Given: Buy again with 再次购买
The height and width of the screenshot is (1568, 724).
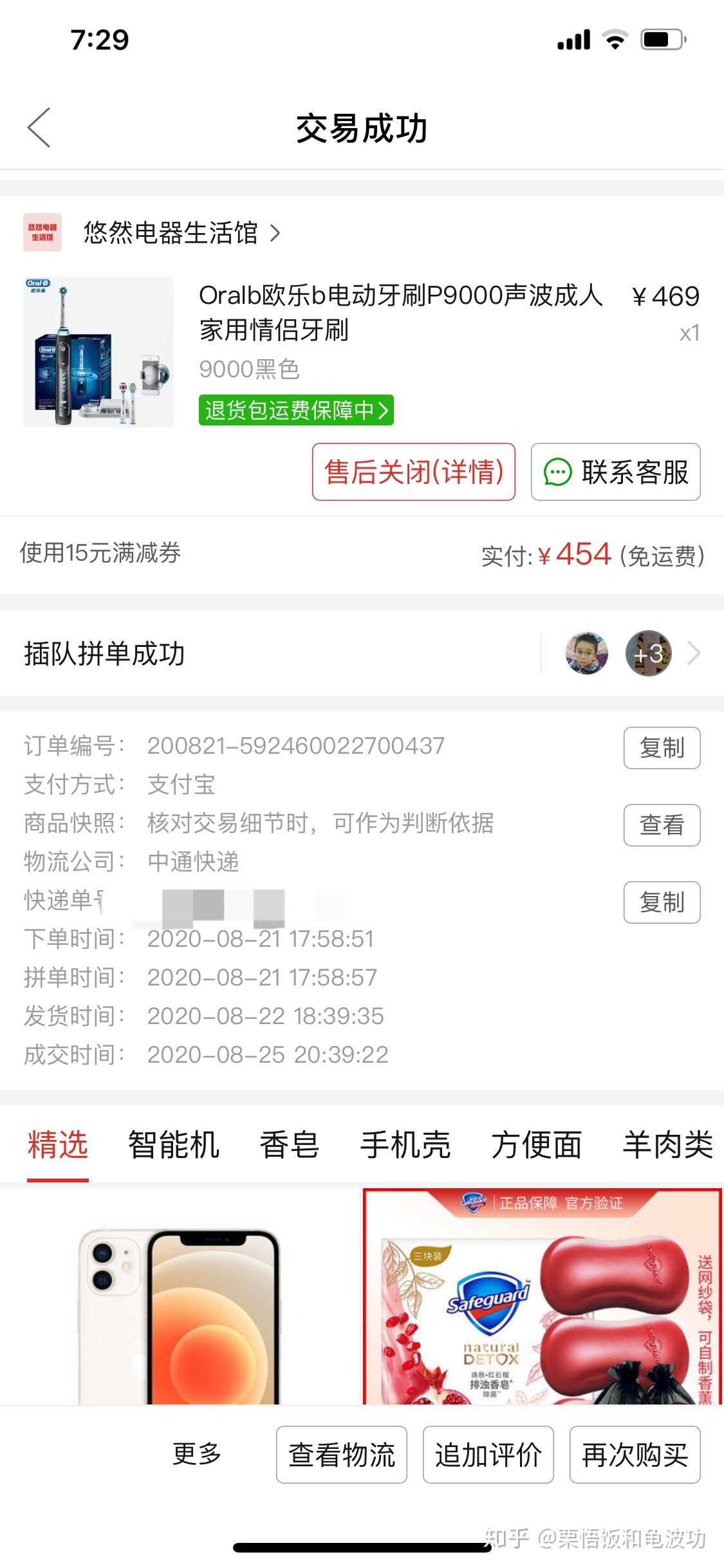Looking at the screenshot, I should (x=635, y=1455).
